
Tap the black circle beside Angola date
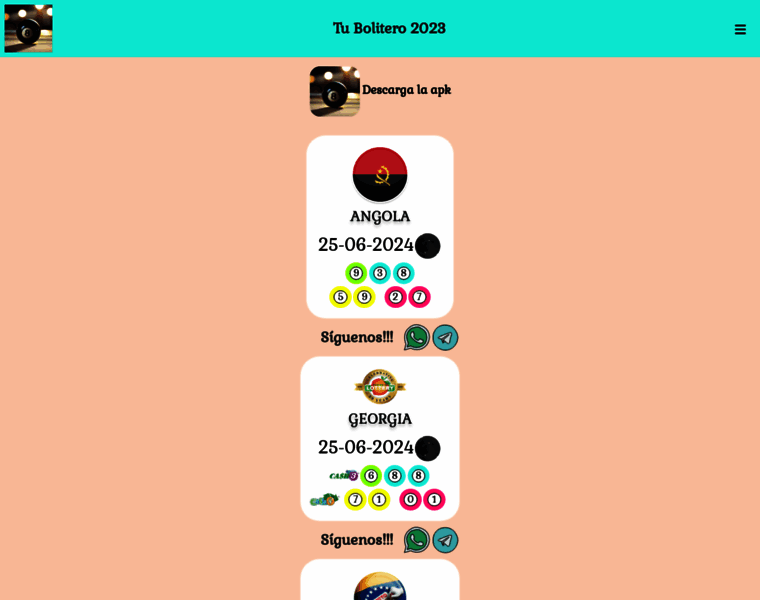427,246
